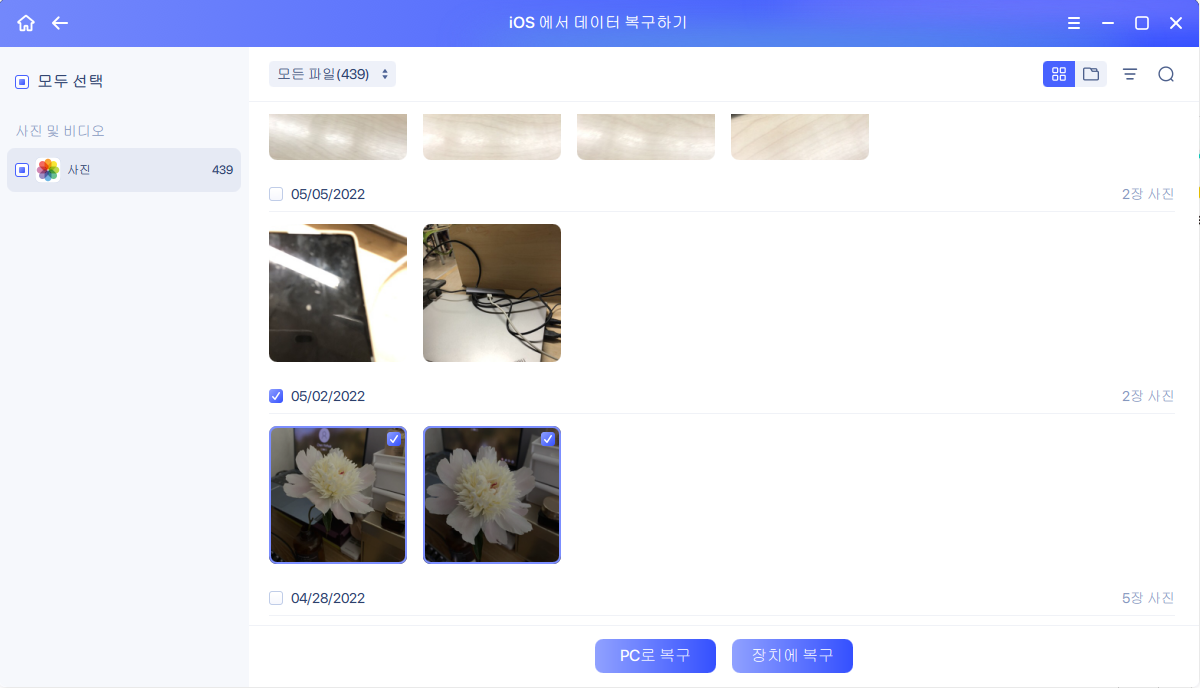Open the filter options icon
Image resolution: width=1200 pixels, height=688 pixels.
(1130, 74)
